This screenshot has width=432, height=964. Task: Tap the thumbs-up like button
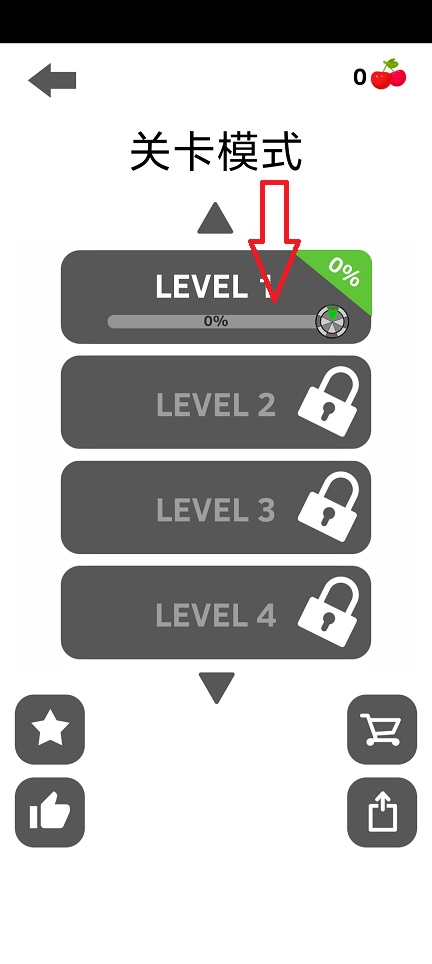pyautogui.click(x=50, y=812)
